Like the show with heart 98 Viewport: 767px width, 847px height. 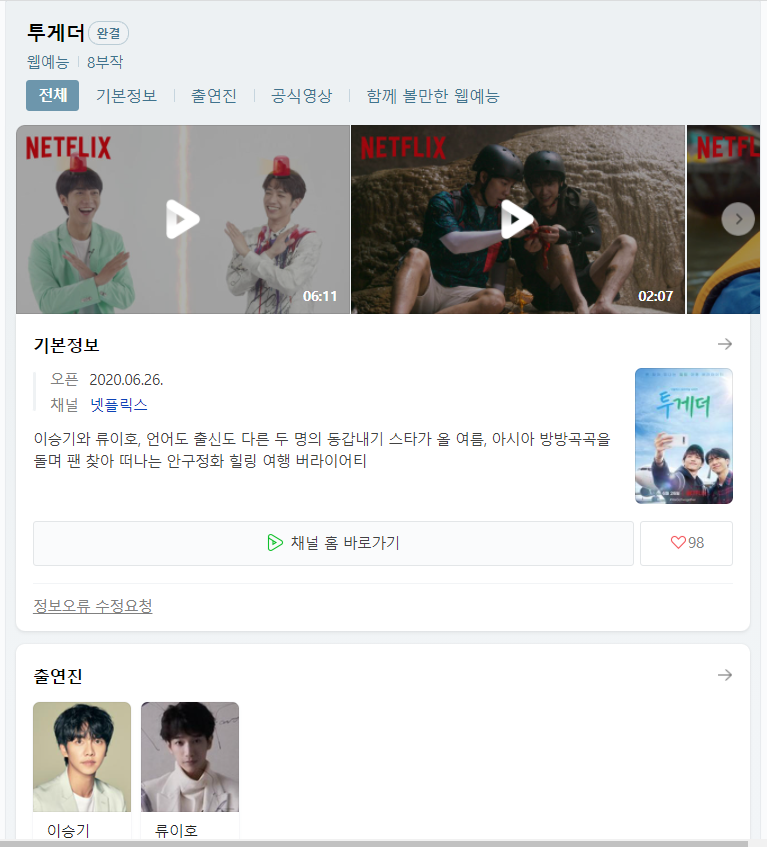pos(686,543)
